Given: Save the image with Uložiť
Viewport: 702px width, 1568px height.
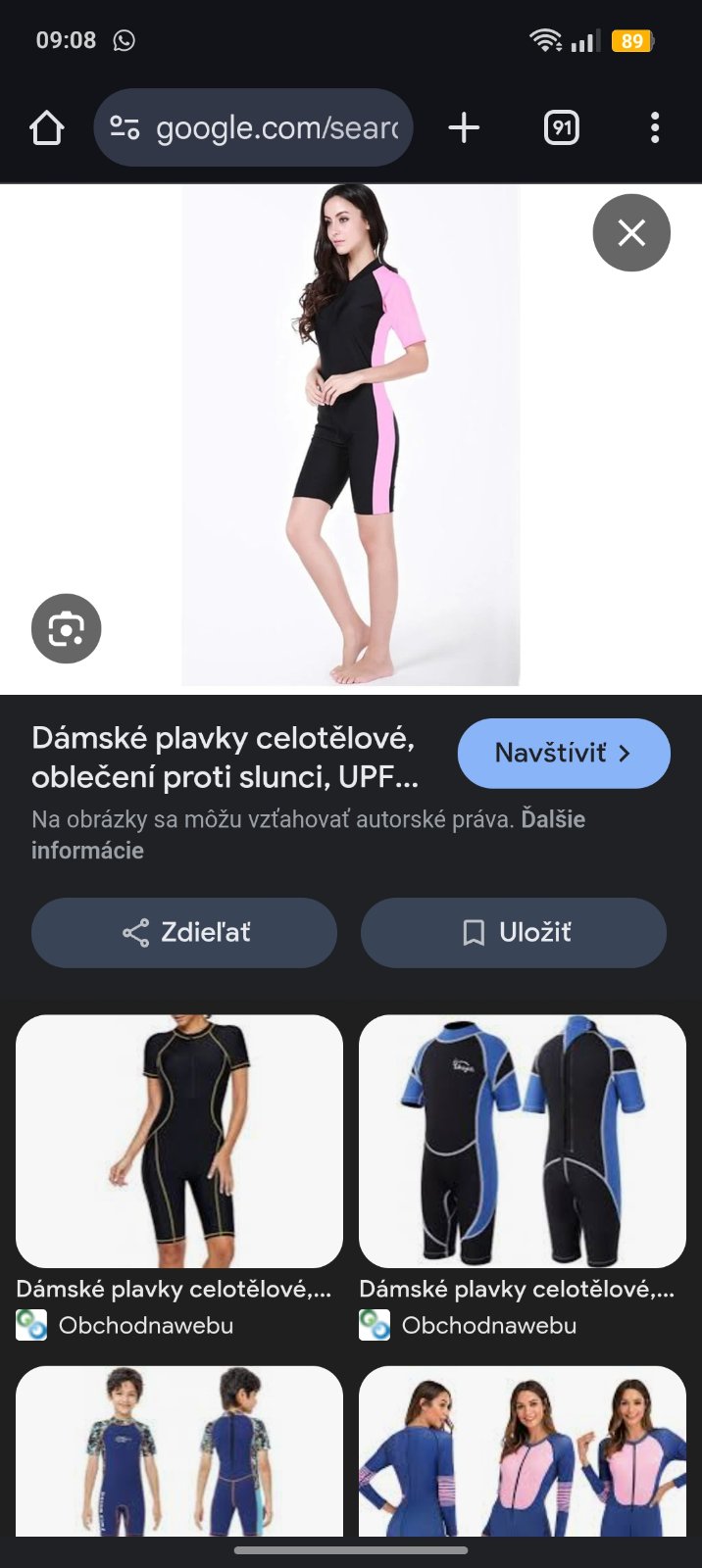Looking at the screenshot, I should point(514,932).
